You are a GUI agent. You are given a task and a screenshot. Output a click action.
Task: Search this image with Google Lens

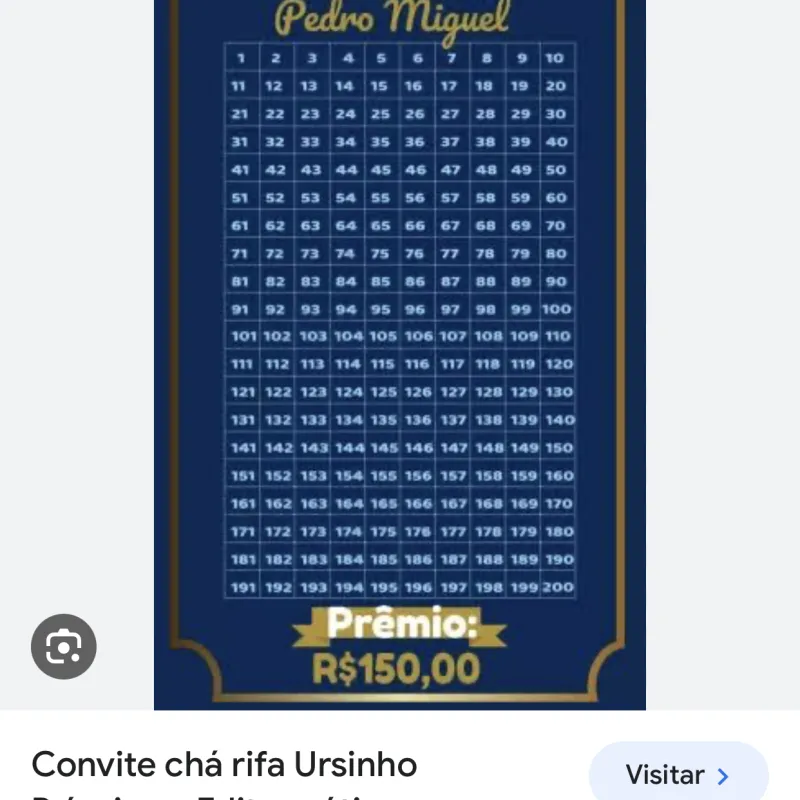(x=64, y=647)
